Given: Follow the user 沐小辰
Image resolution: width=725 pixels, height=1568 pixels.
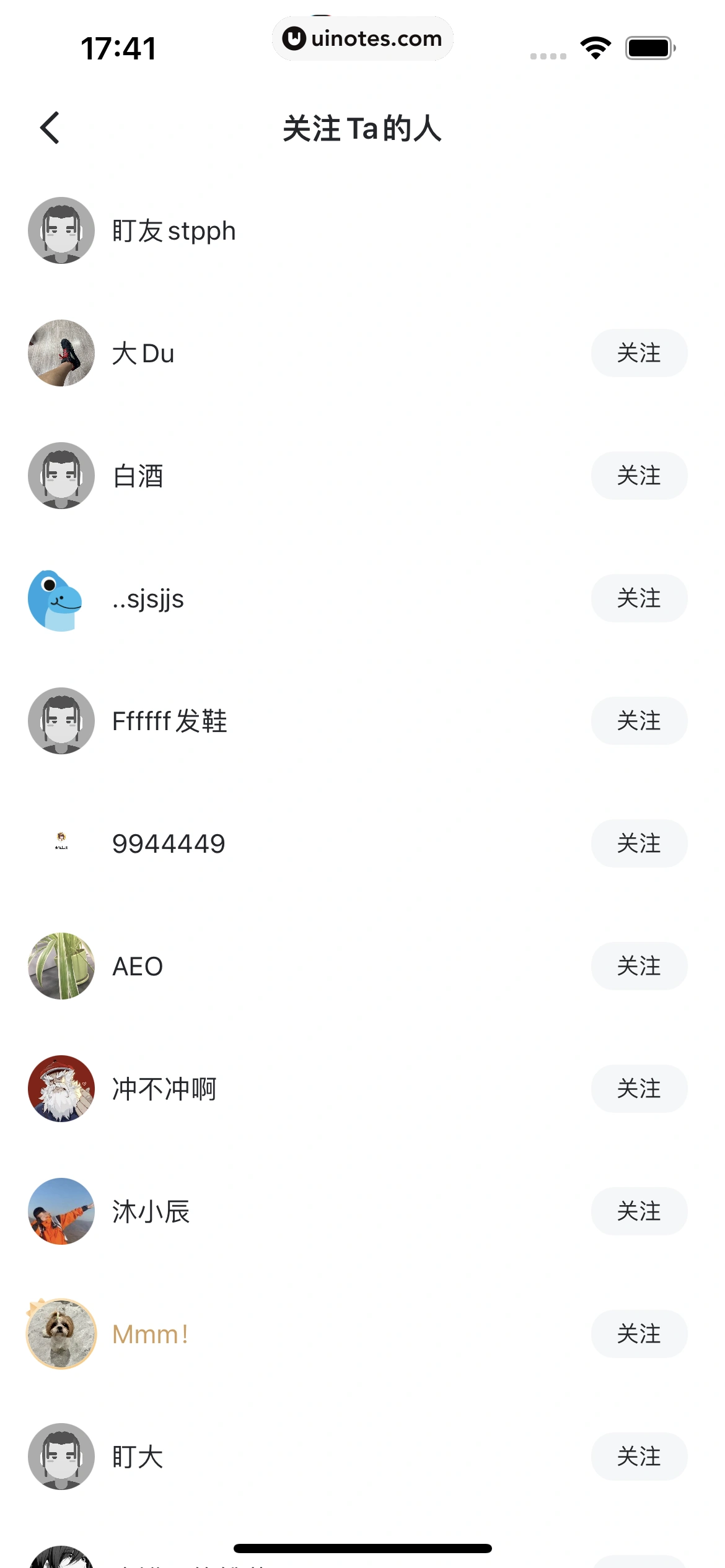Looking at the screenshot, I should point(638,1211).
